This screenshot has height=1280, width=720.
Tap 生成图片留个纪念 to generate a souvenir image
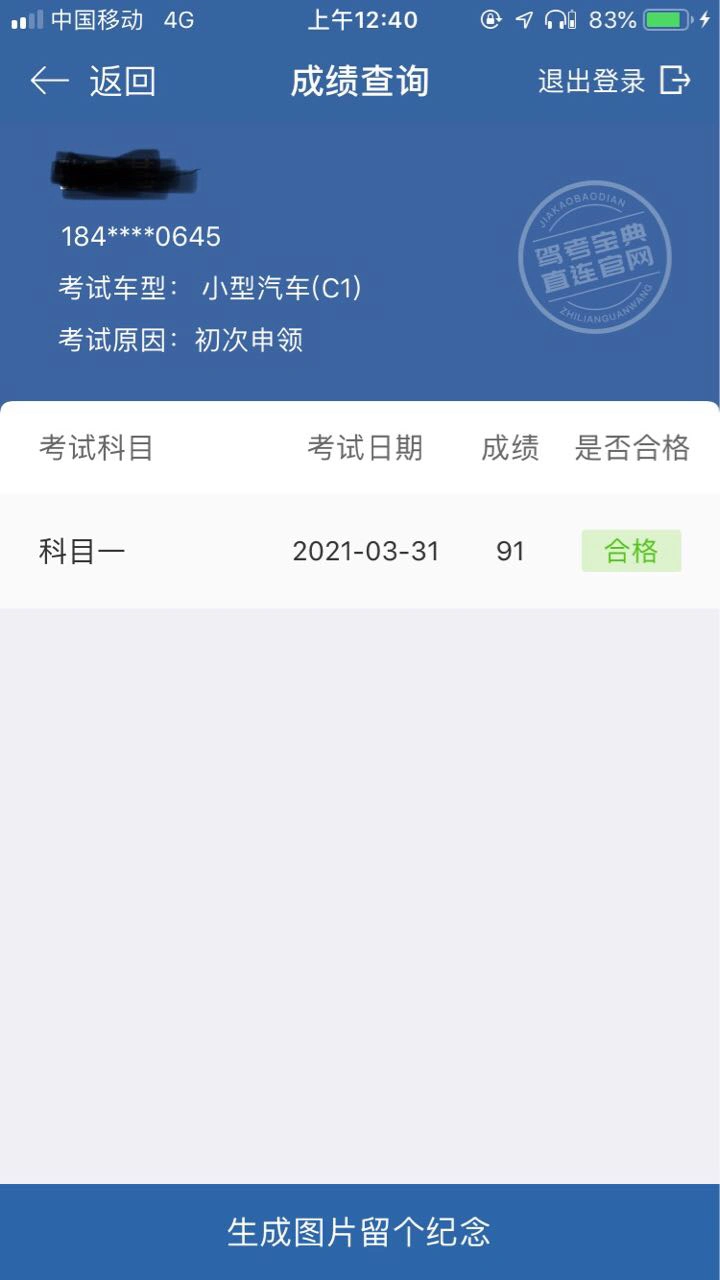360,1231
